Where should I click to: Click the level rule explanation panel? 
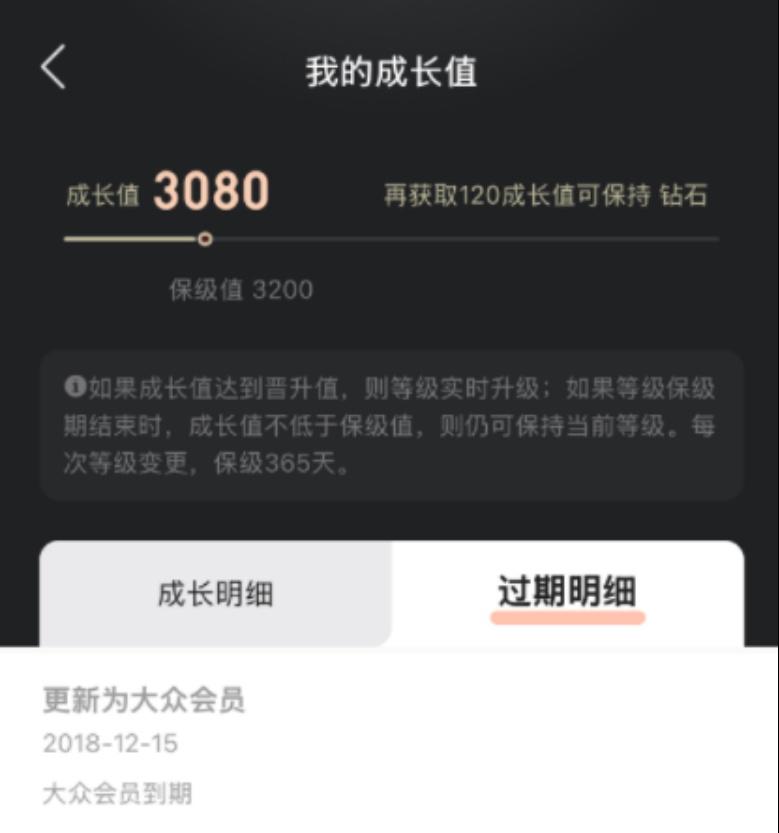pos(389,427)
